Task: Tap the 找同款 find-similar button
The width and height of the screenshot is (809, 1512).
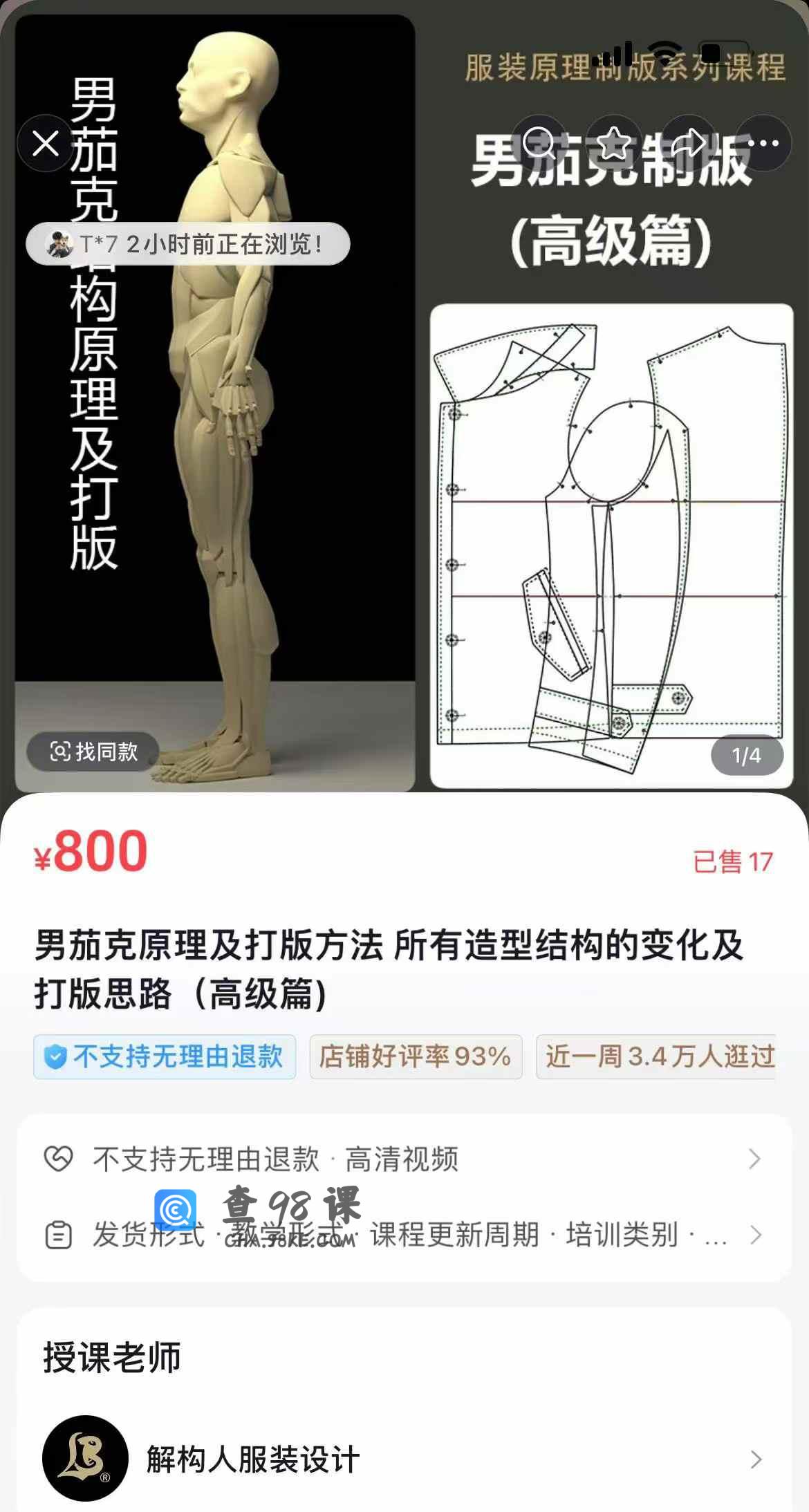Action: [93, 752]
